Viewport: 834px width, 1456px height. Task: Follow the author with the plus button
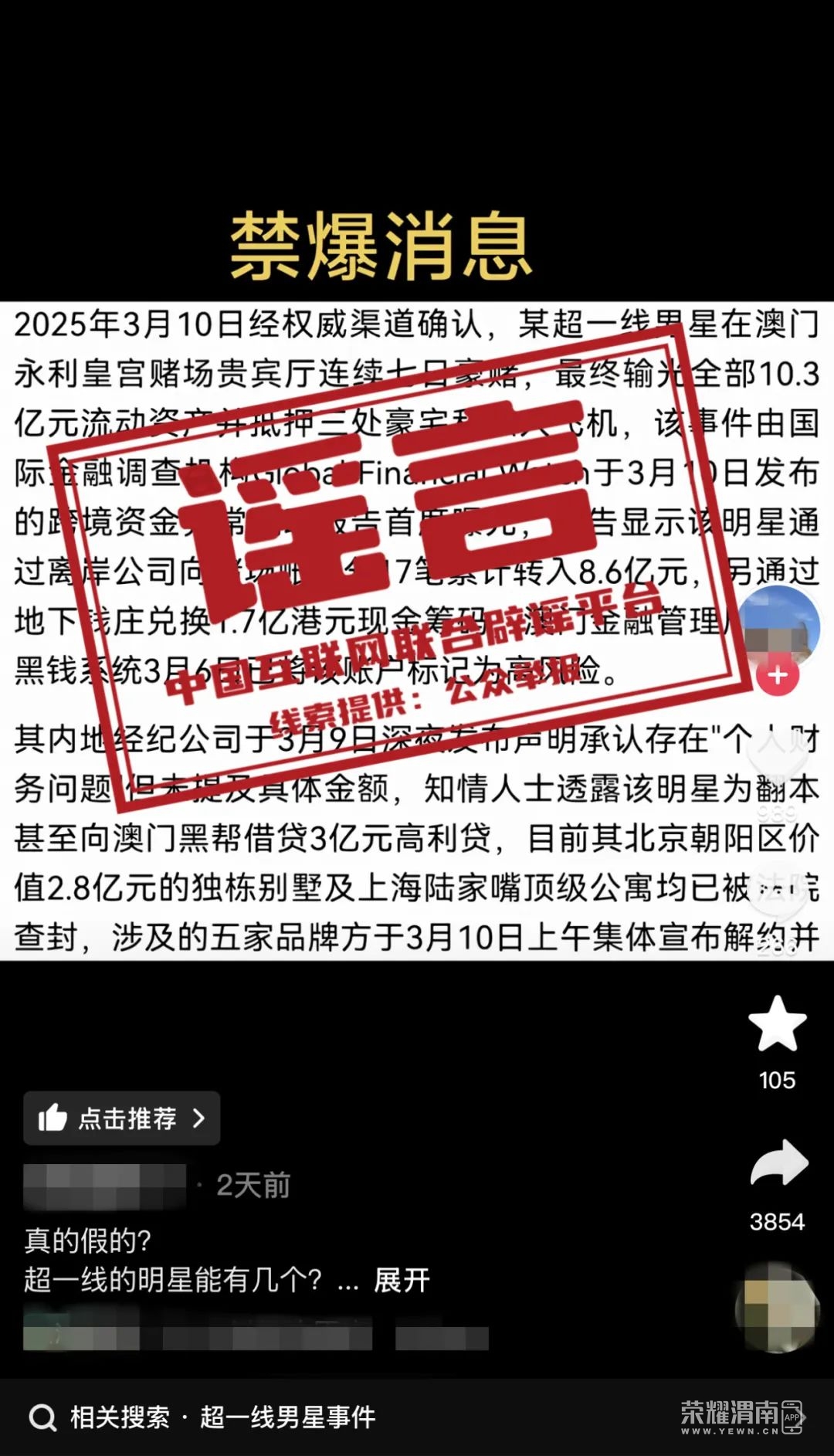(x=777, y=676)
